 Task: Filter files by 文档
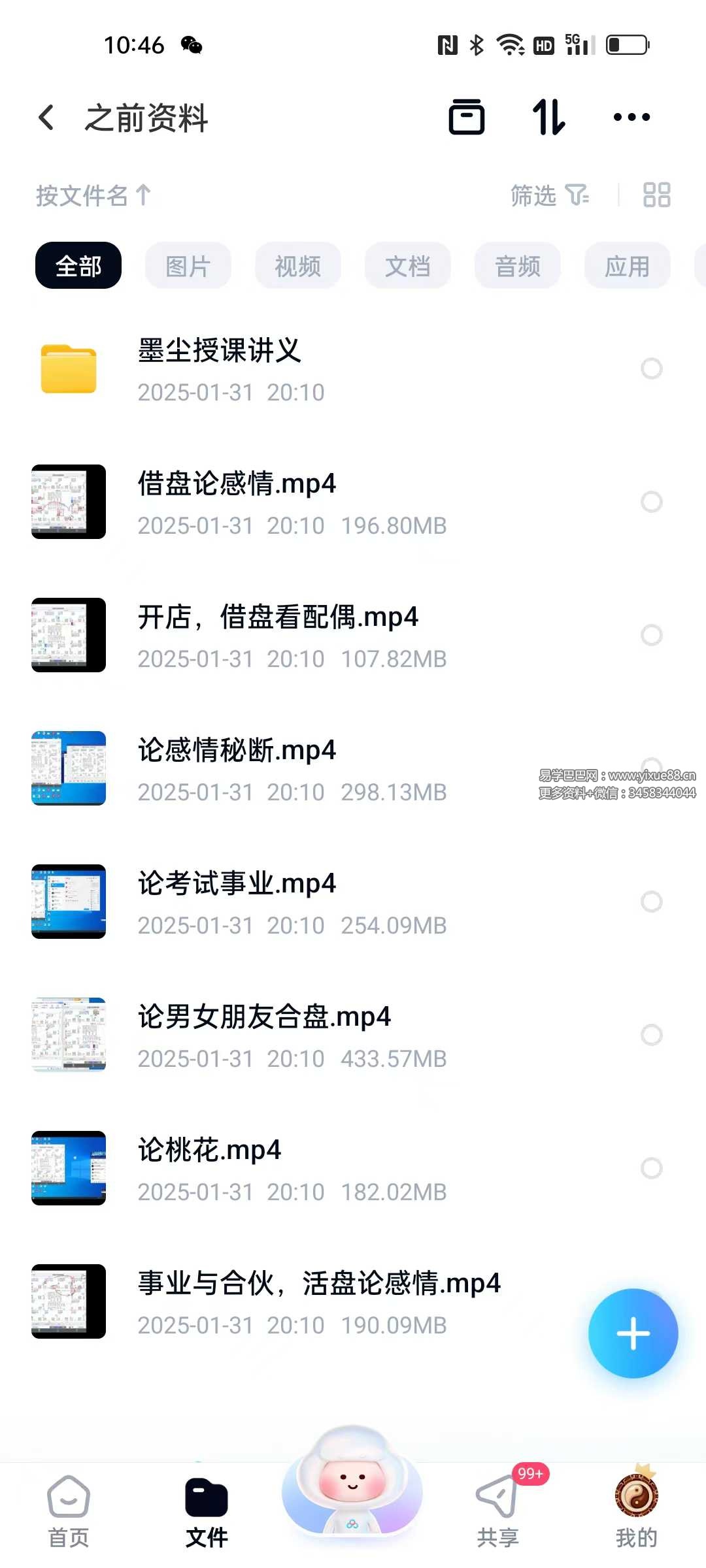pos(407,266)
